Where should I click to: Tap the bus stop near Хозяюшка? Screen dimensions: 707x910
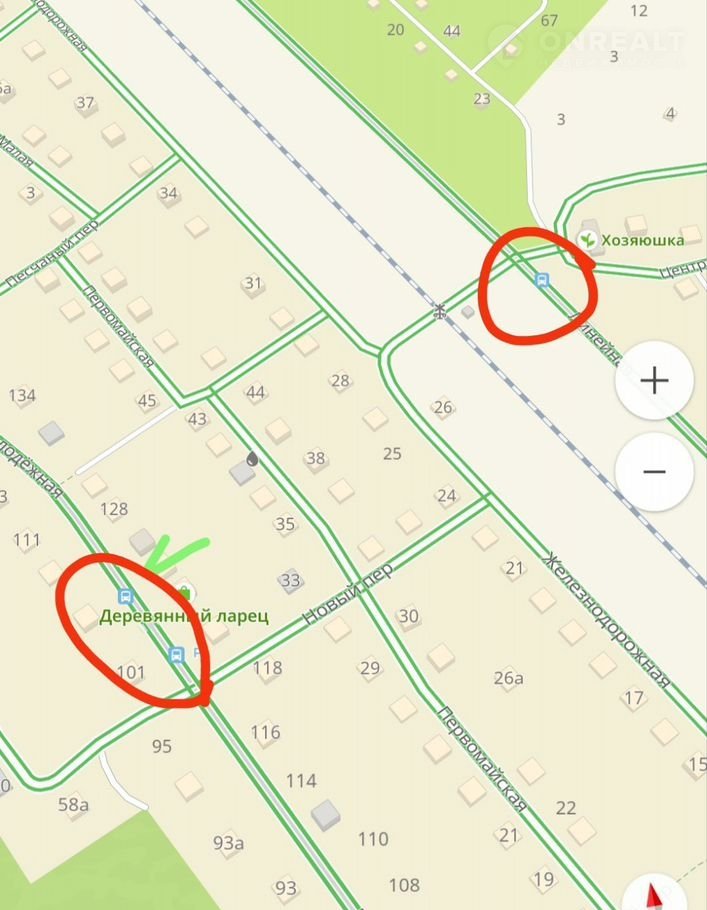542,280
